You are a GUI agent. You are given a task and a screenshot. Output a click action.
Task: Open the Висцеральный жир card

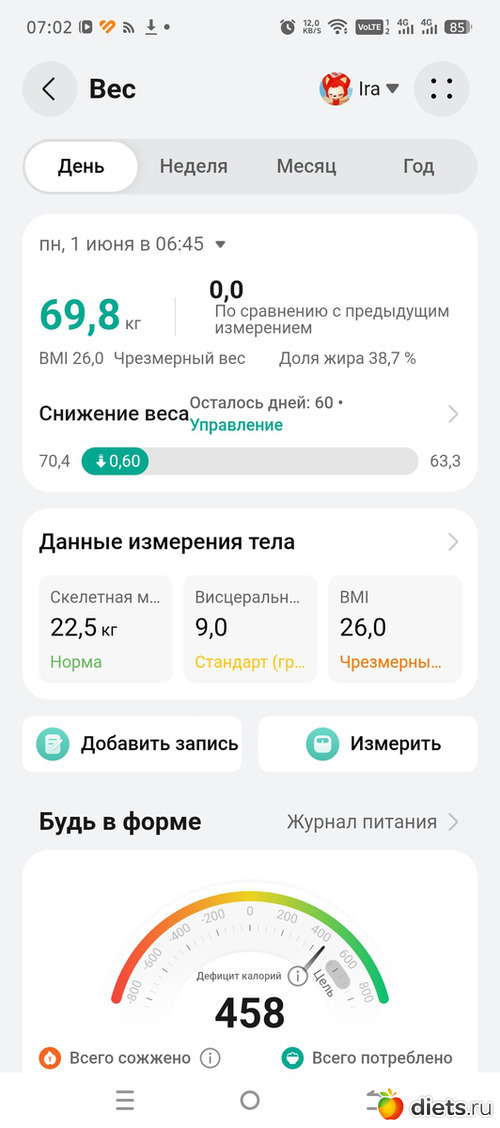point(250,629)
